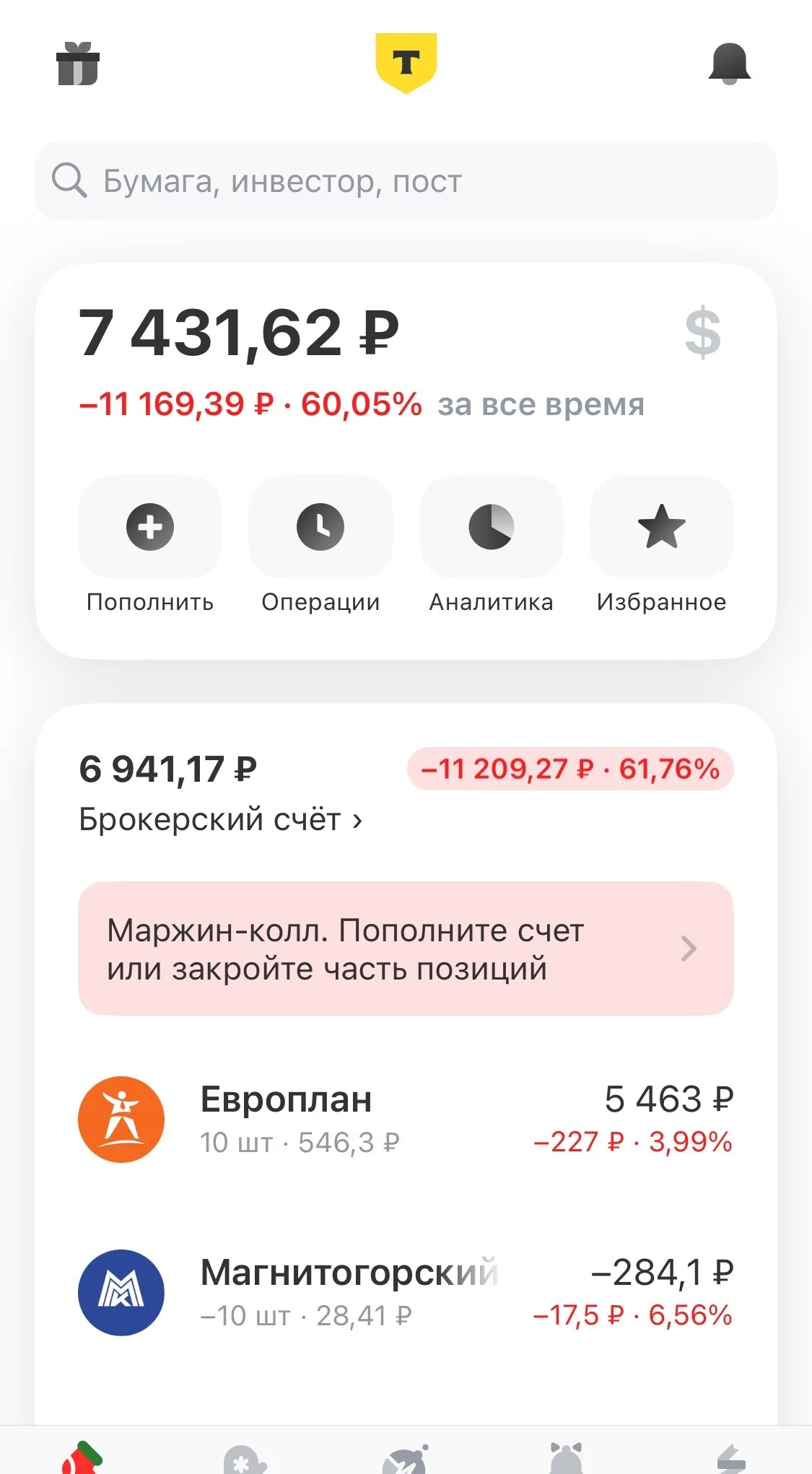This screenshot has width=812, height=1474.
Task: Switch the portfolio currency to dollars
Action: click(702, 332)
